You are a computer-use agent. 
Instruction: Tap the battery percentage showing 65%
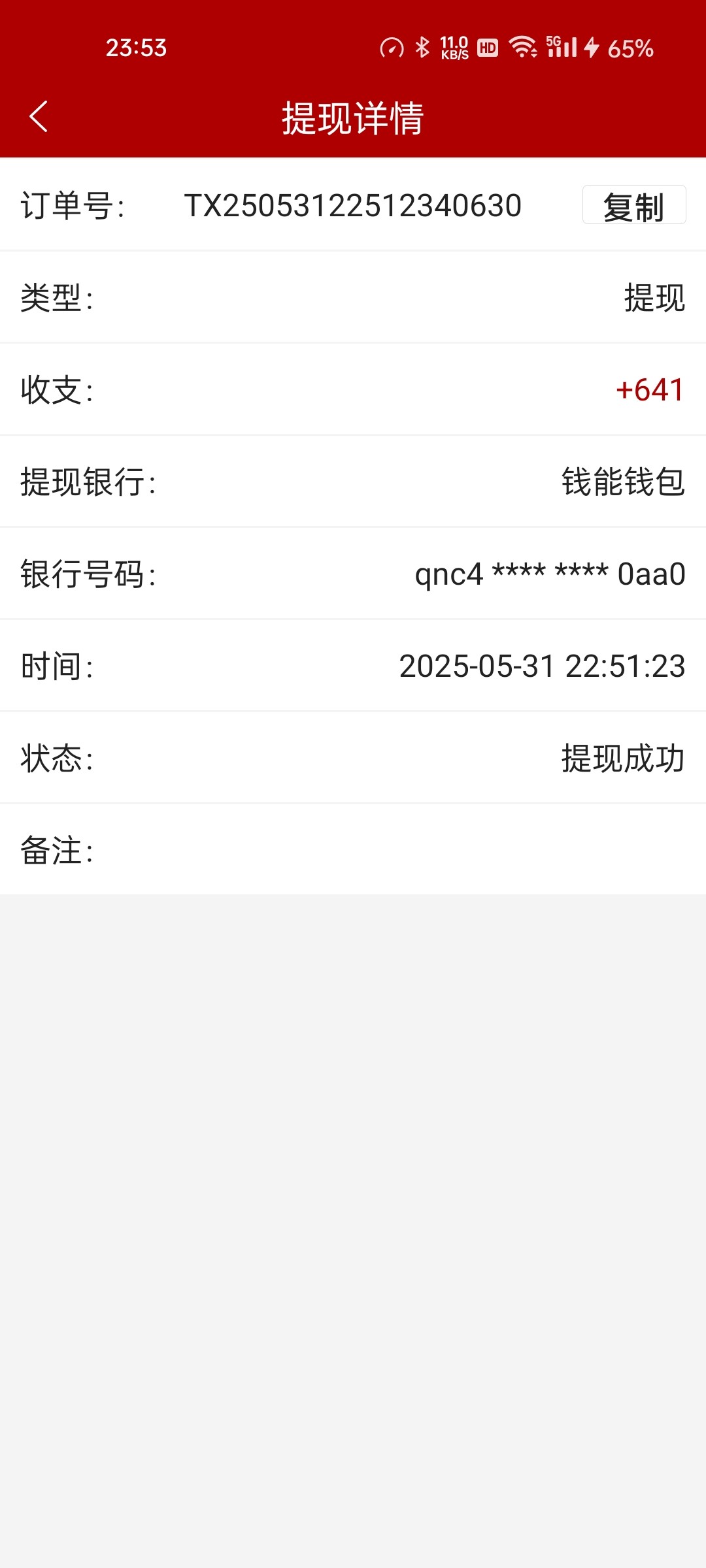[x=630, y=47]
